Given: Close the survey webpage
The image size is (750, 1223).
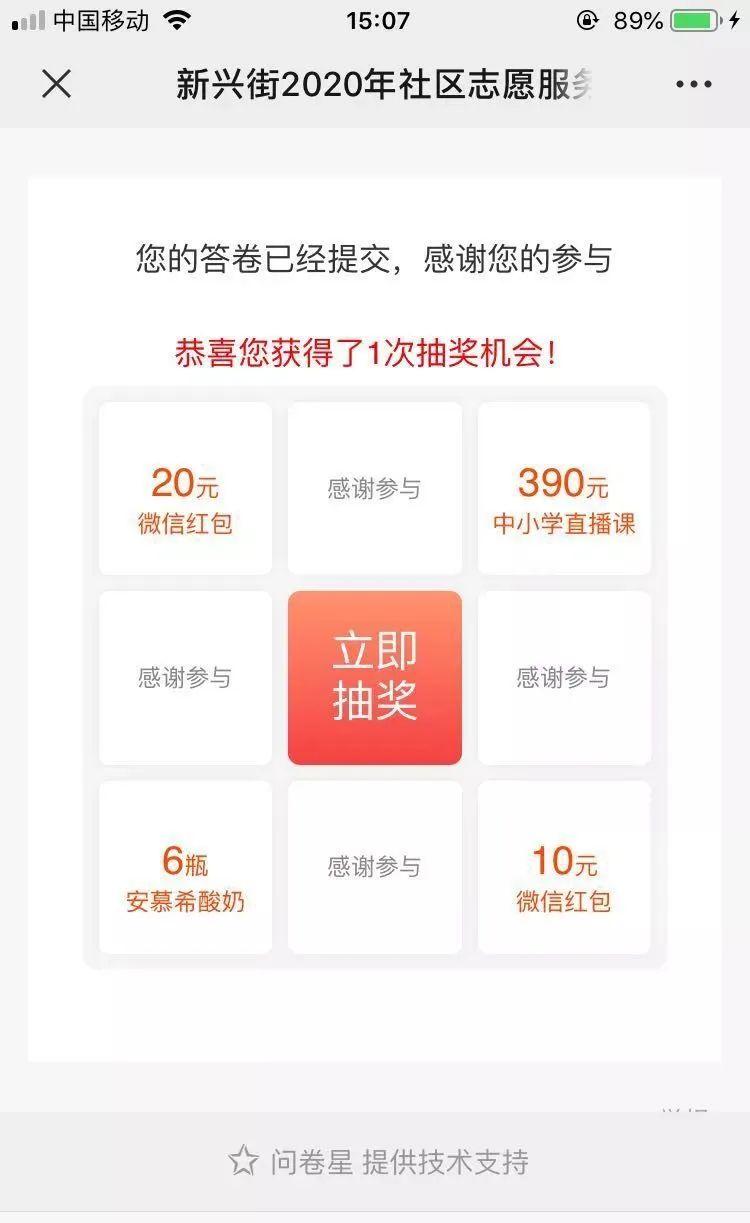Looking at the screenshot, I should 57,84.
